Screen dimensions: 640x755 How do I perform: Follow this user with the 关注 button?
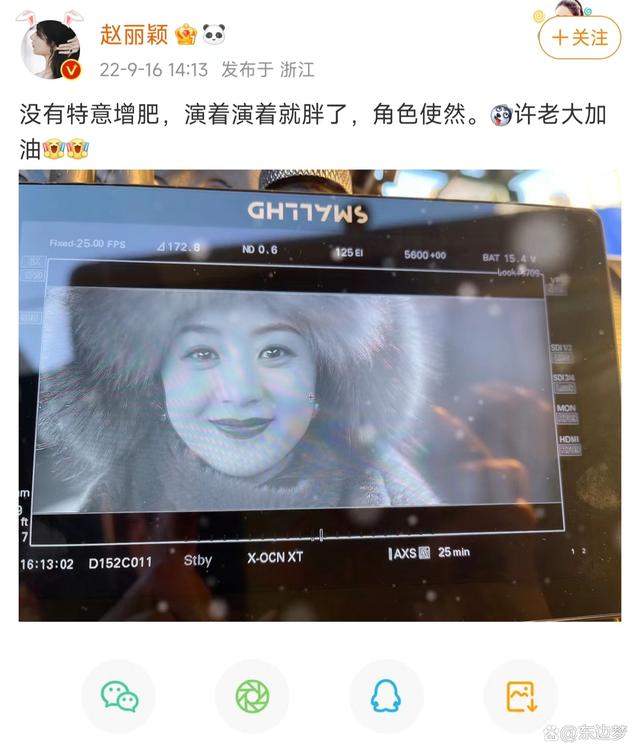tap(579, 38)
